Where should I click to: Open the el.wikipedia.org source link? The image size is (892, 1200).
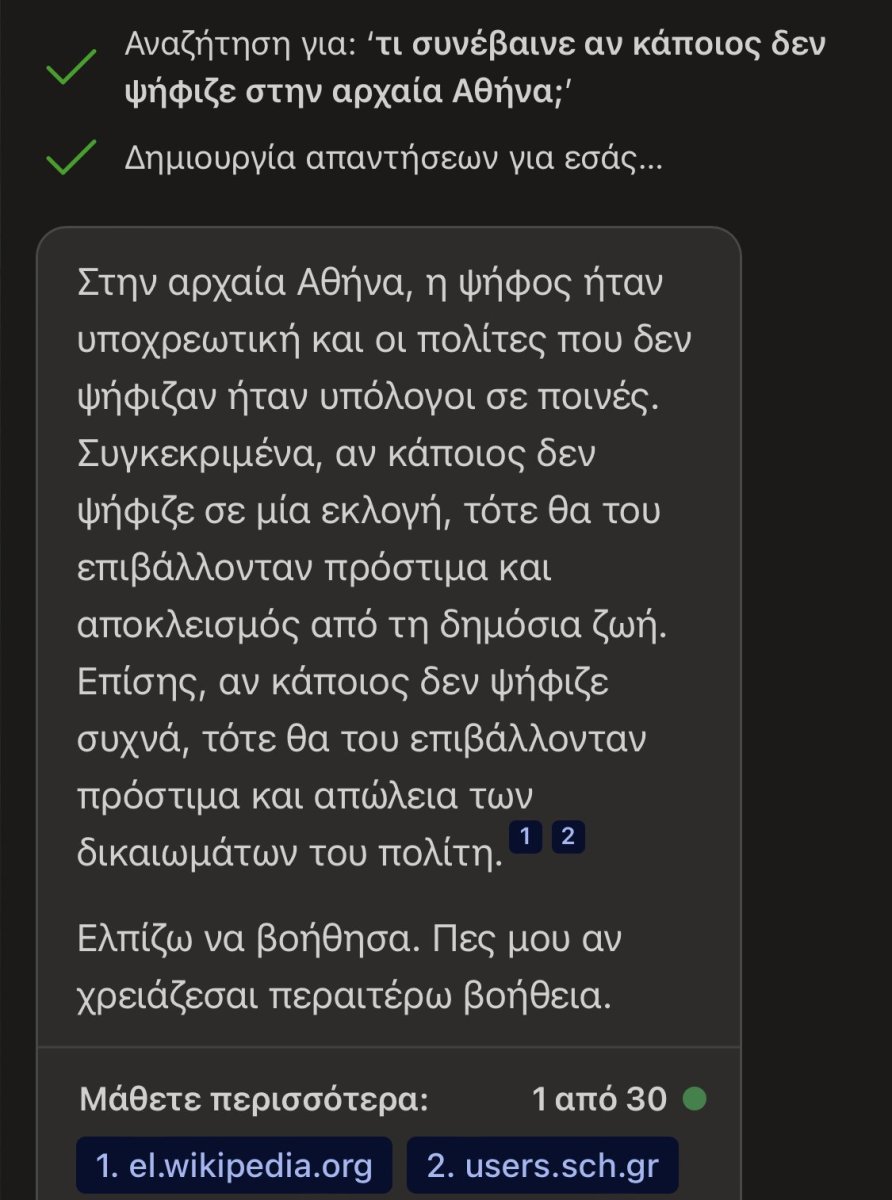234,1165
